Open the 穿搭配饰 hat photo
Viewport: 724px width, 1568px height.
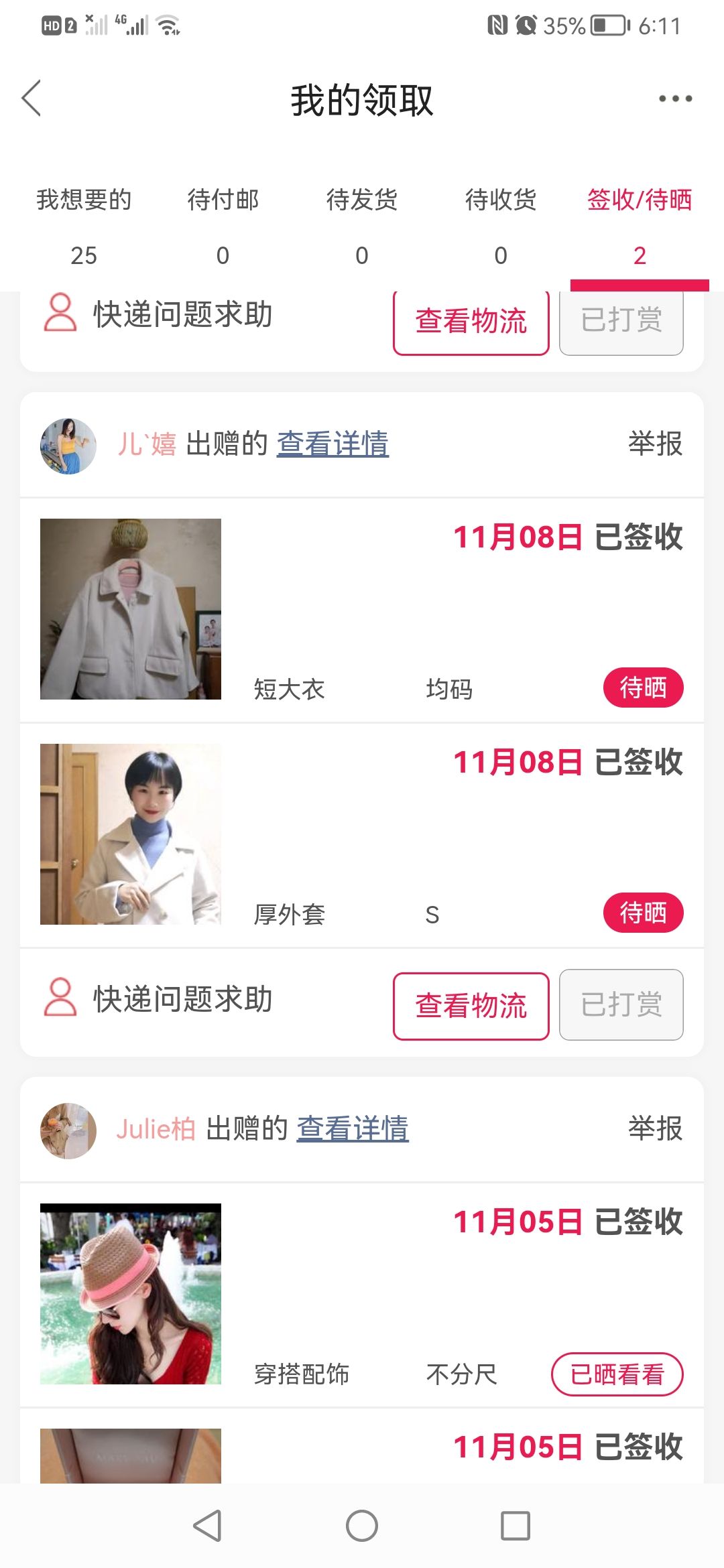(131, 1294)
